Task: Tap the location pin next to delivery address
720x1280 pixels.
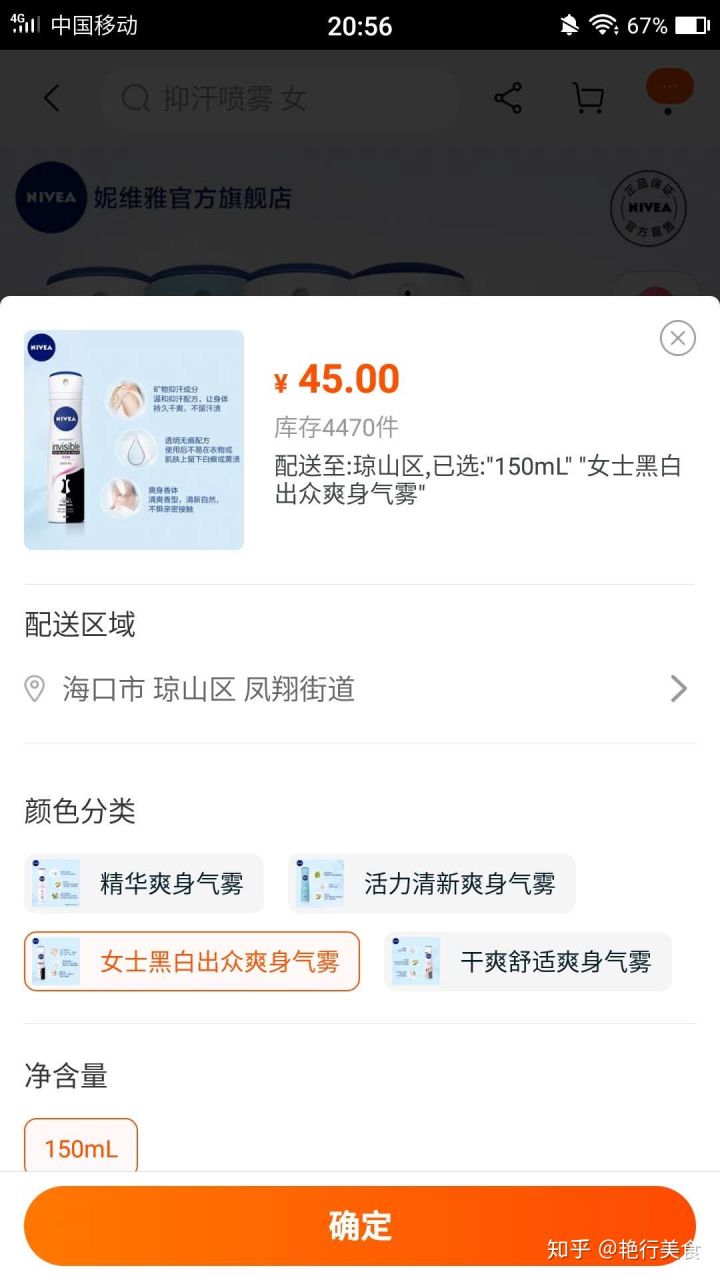Action: pyautogui.click(x=36, y=688)
